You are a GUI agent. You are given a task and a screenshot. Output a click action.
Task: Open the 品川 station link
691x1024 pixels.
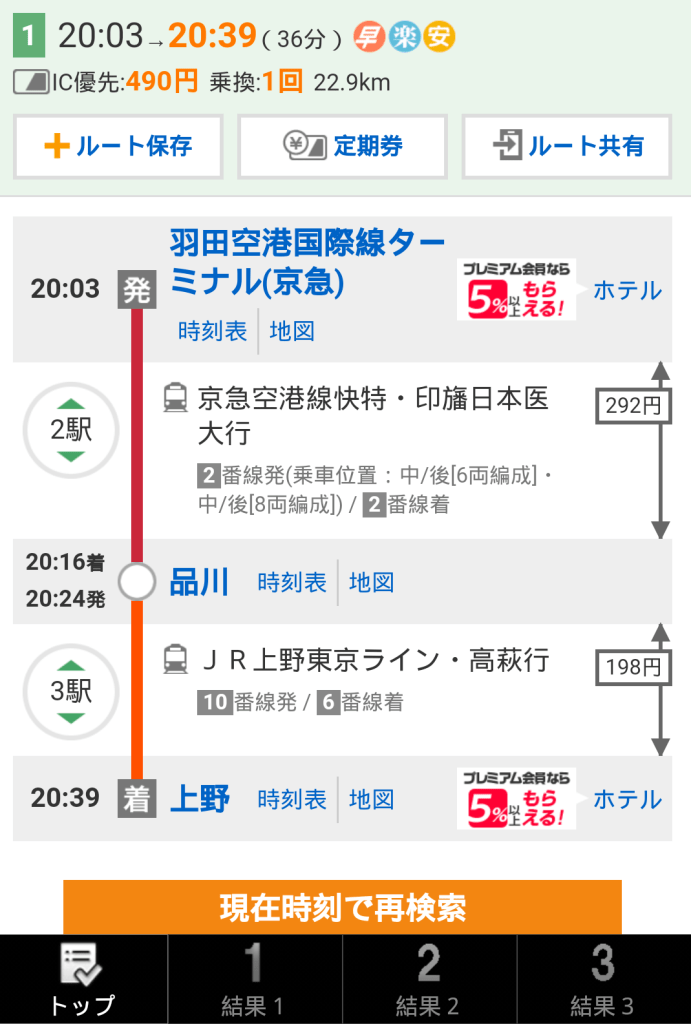tap(199, 582)
